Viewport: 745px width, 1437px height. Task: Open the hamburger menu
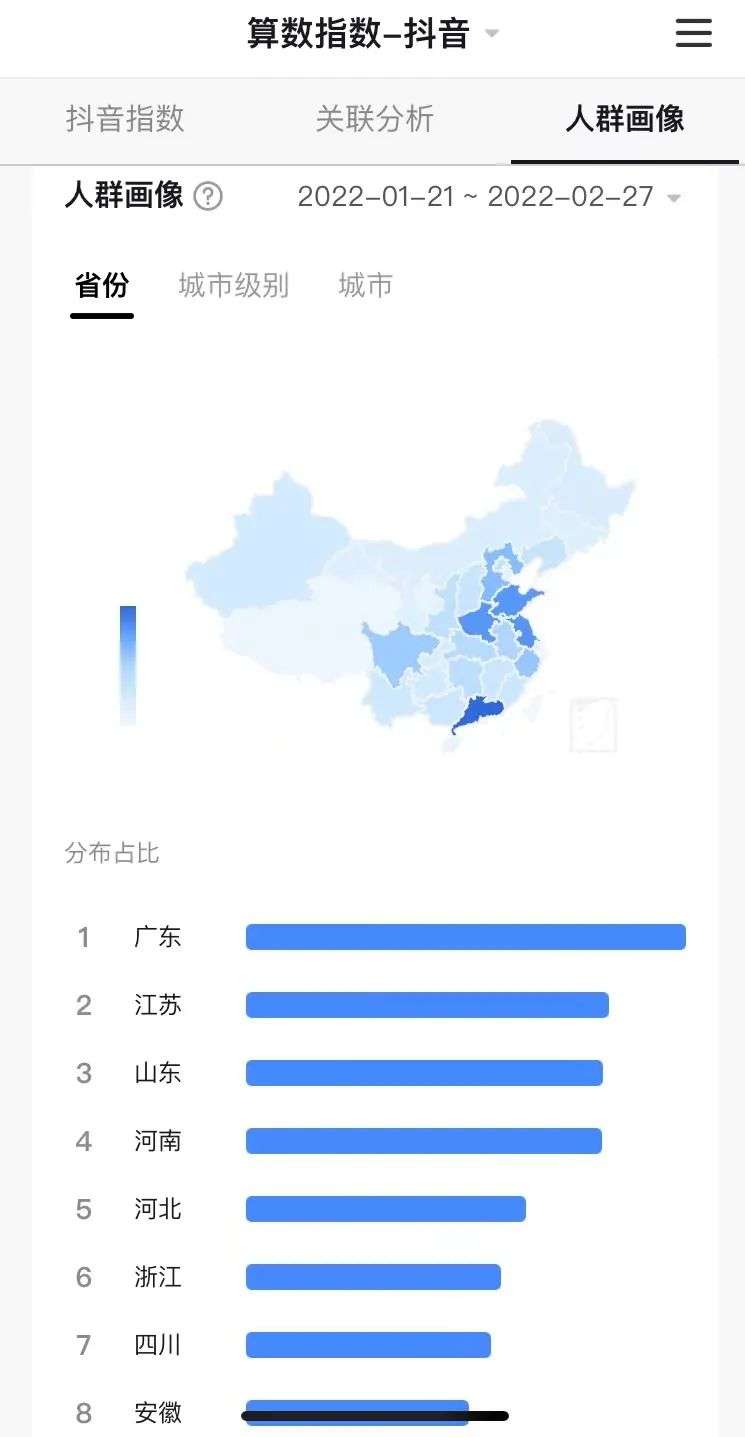(693, 34)
